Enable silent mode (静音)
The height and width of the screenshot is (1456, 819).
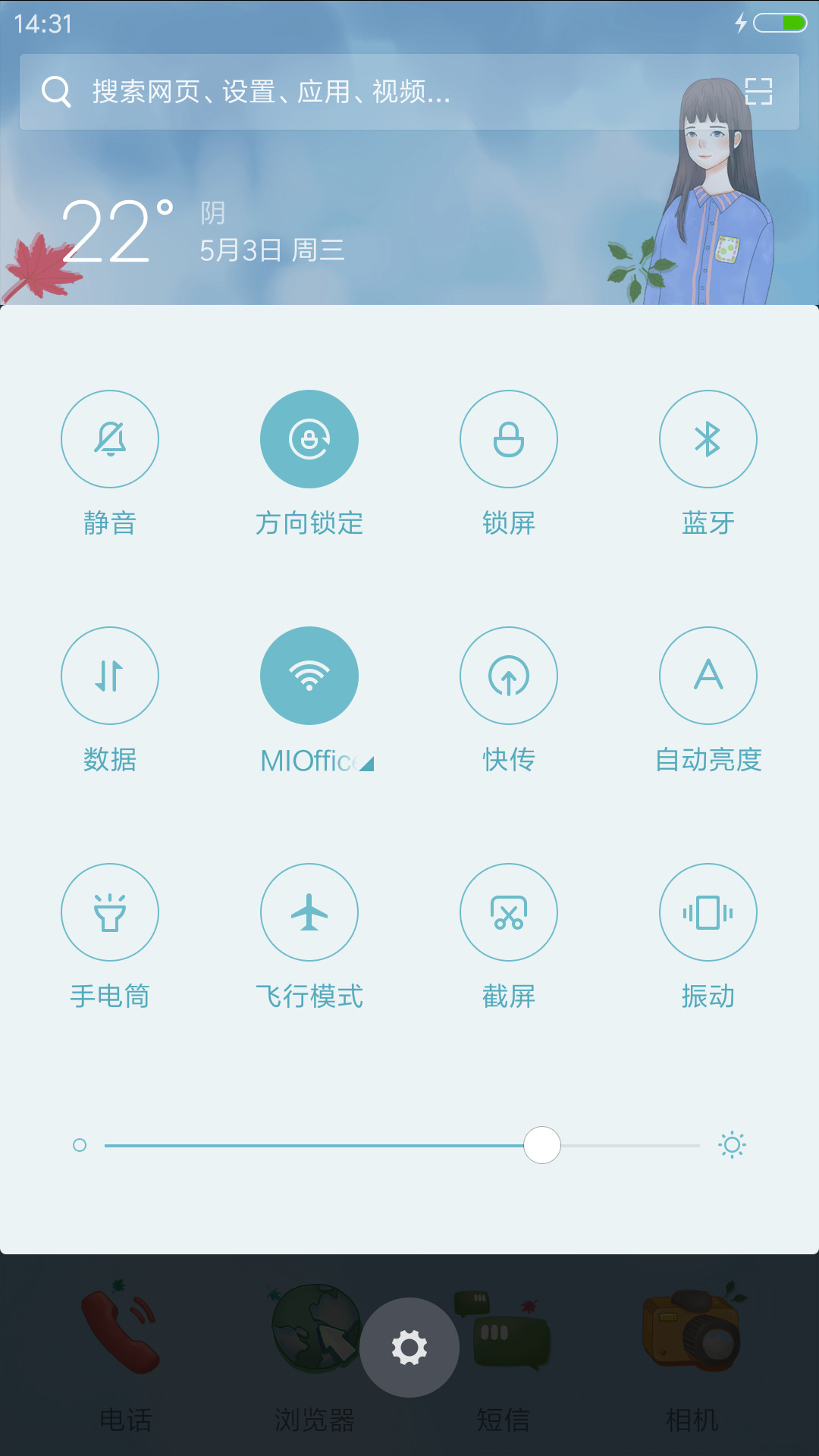point(110,439)
